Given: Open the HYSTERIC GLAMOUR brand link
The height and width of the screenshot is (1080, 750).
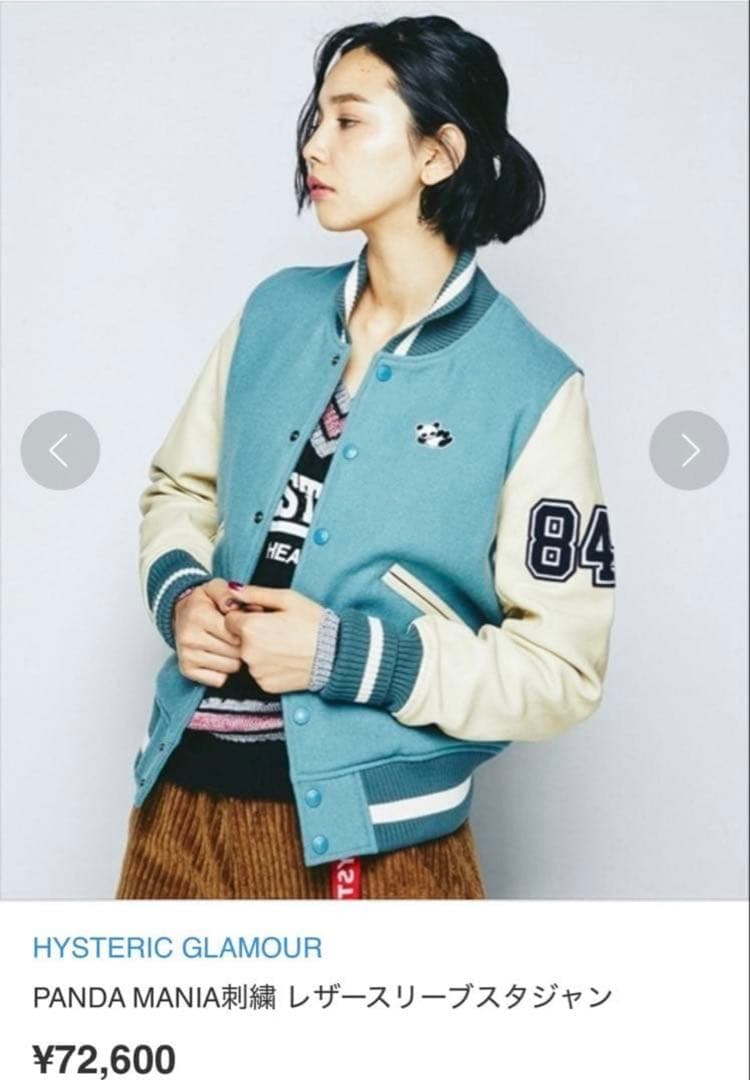Looking at the screenshot, I should point(178,948).
